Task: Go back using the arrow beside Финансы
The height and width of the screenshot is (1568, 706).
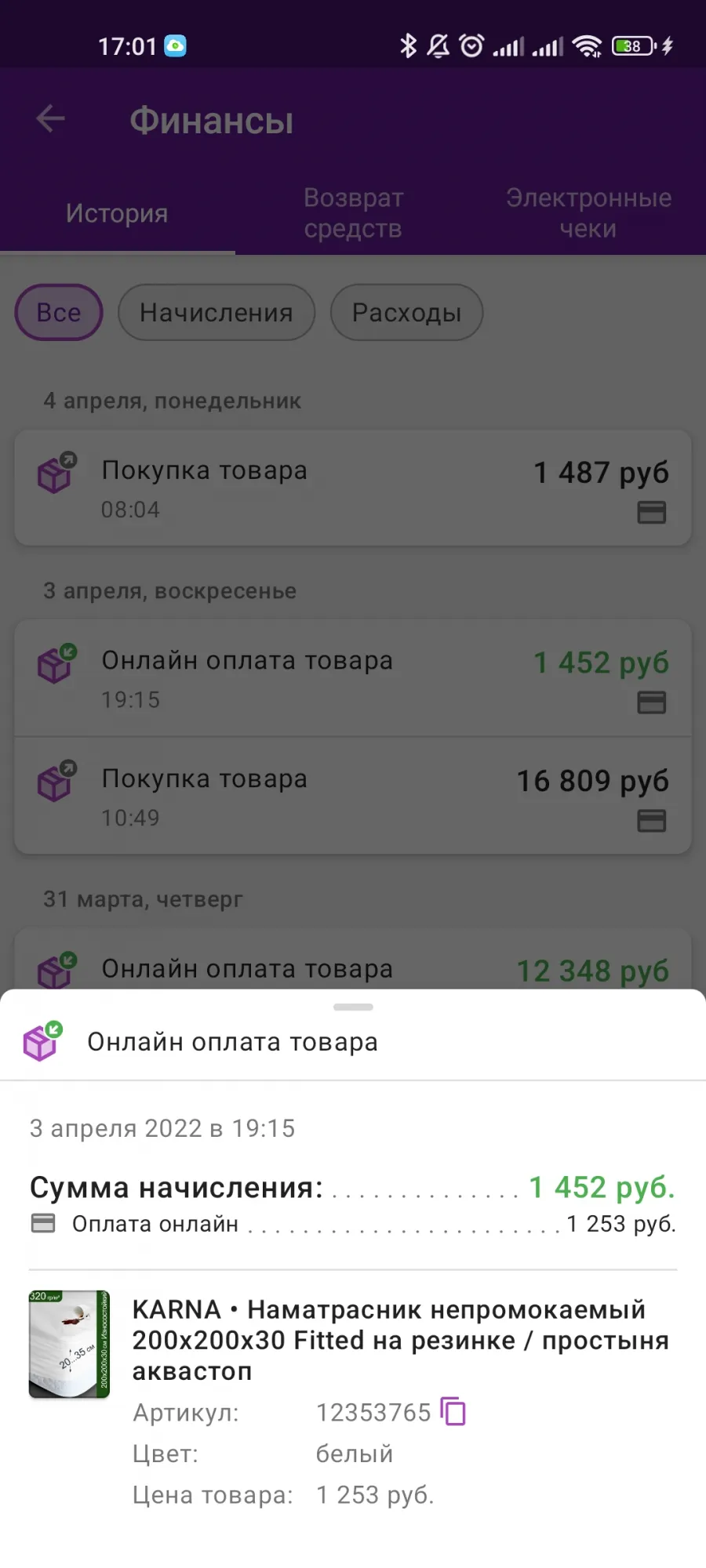Action: [50, 119]
